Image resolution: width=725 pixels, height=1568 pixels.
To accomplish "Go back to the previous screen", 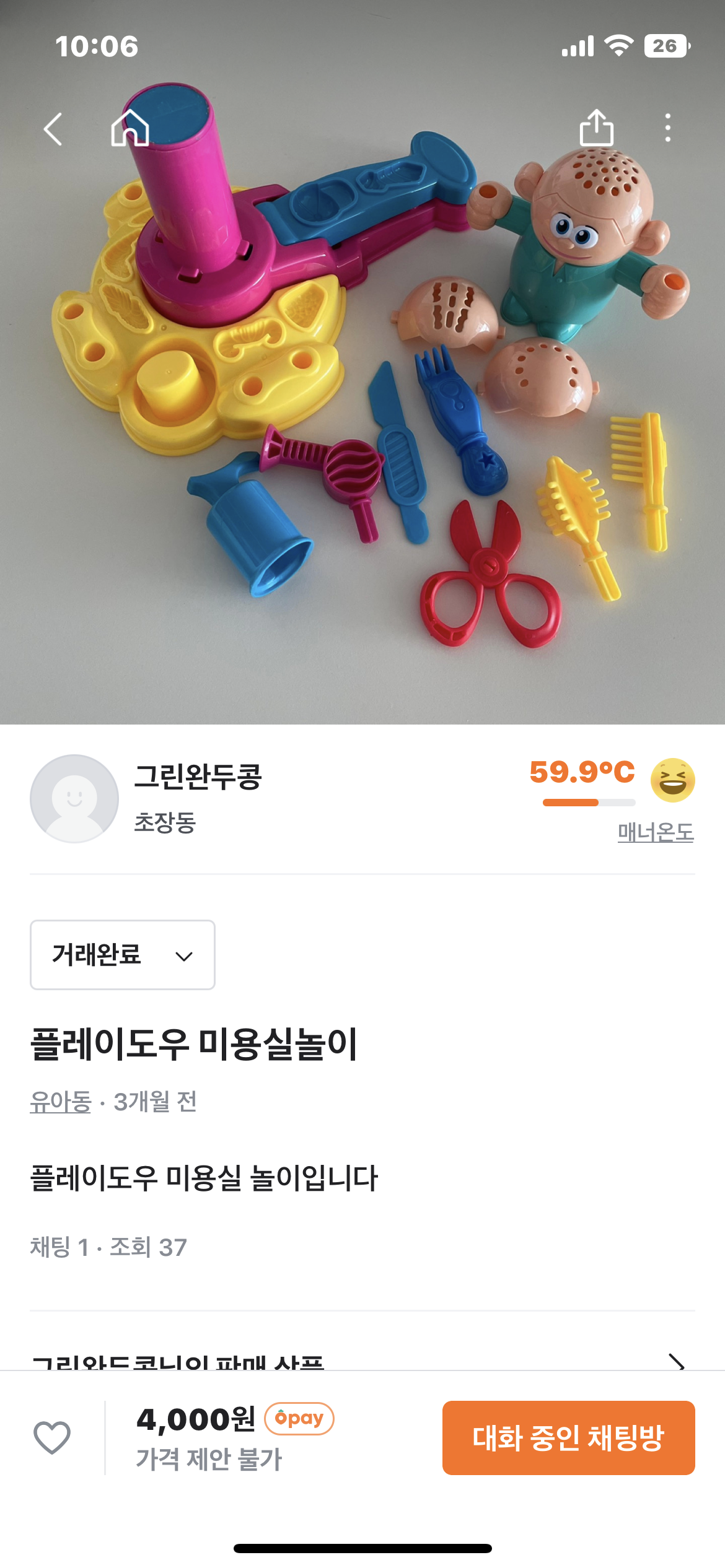I will (x=53, y=129).
